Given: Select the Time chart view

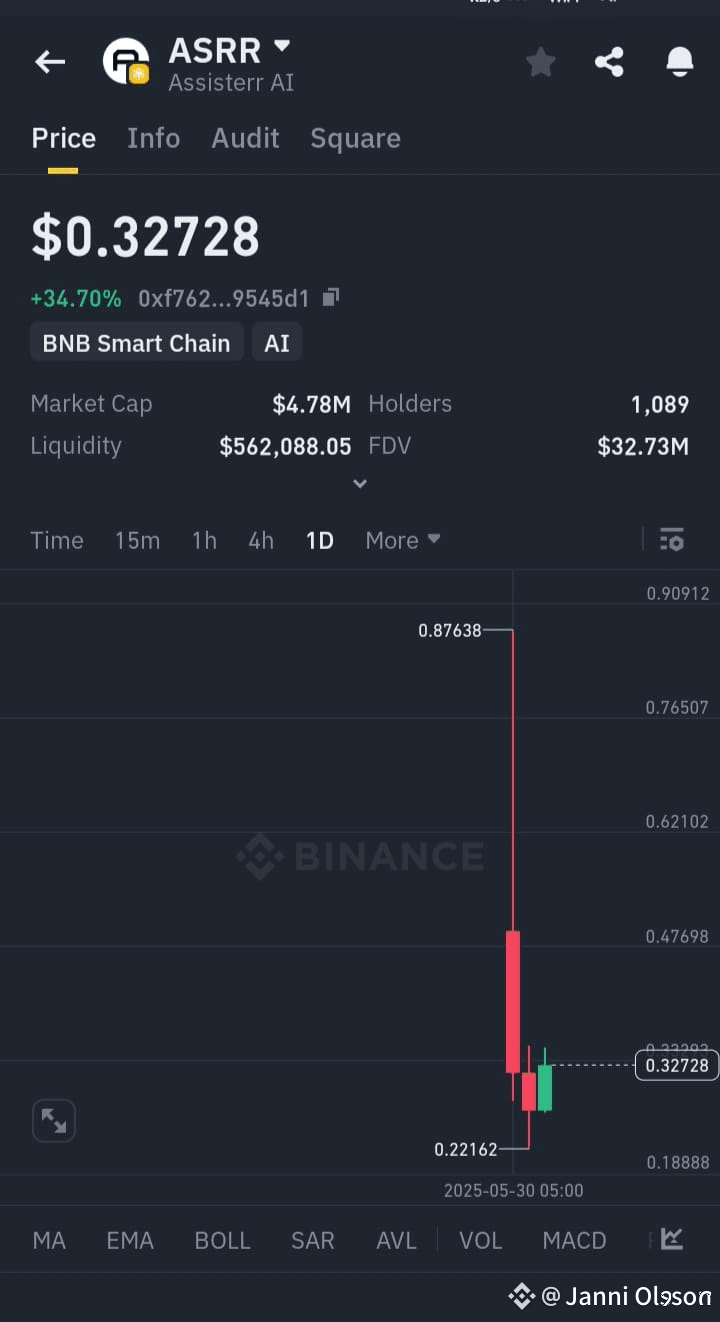Looking at the screenshot, I should (x=57, y=540).
